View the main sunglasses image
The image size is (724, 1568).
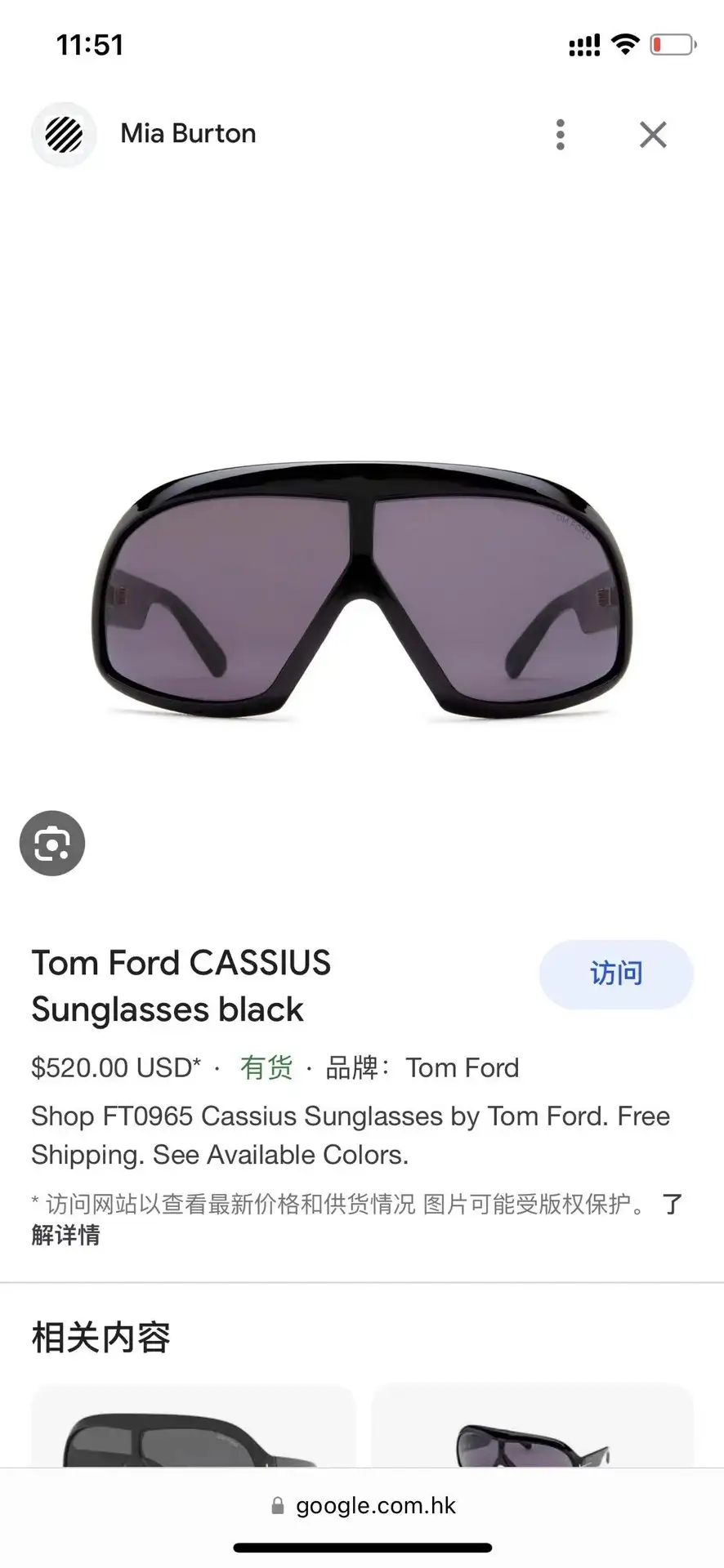tap(362, 590)
